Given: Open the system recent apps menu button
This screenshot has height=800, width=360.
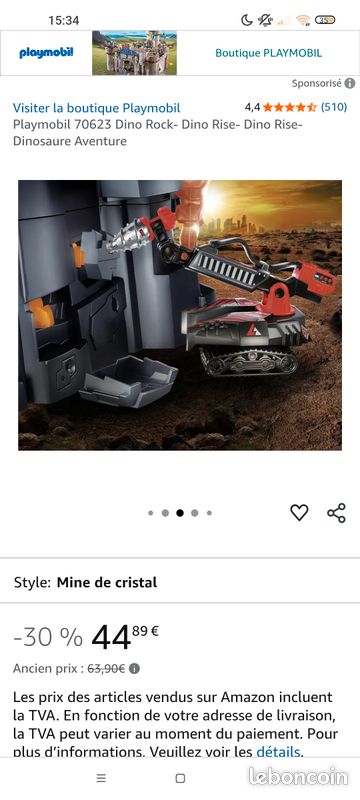Looking at the screenshot, I should 101,778.
